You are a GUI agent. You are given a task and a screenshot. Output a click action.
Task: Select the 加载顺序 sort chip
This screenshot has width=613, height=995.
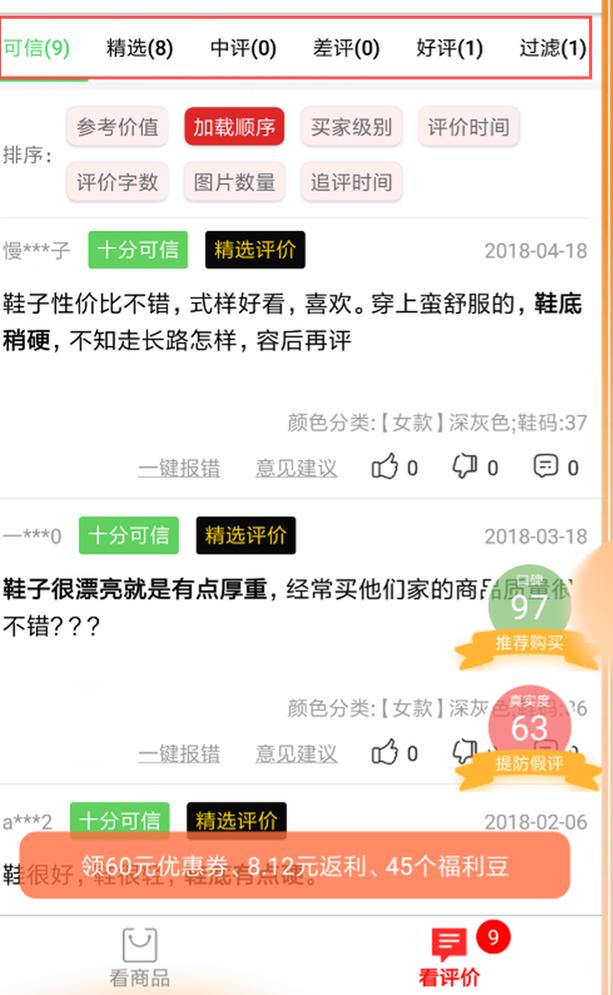coord(234,127)
